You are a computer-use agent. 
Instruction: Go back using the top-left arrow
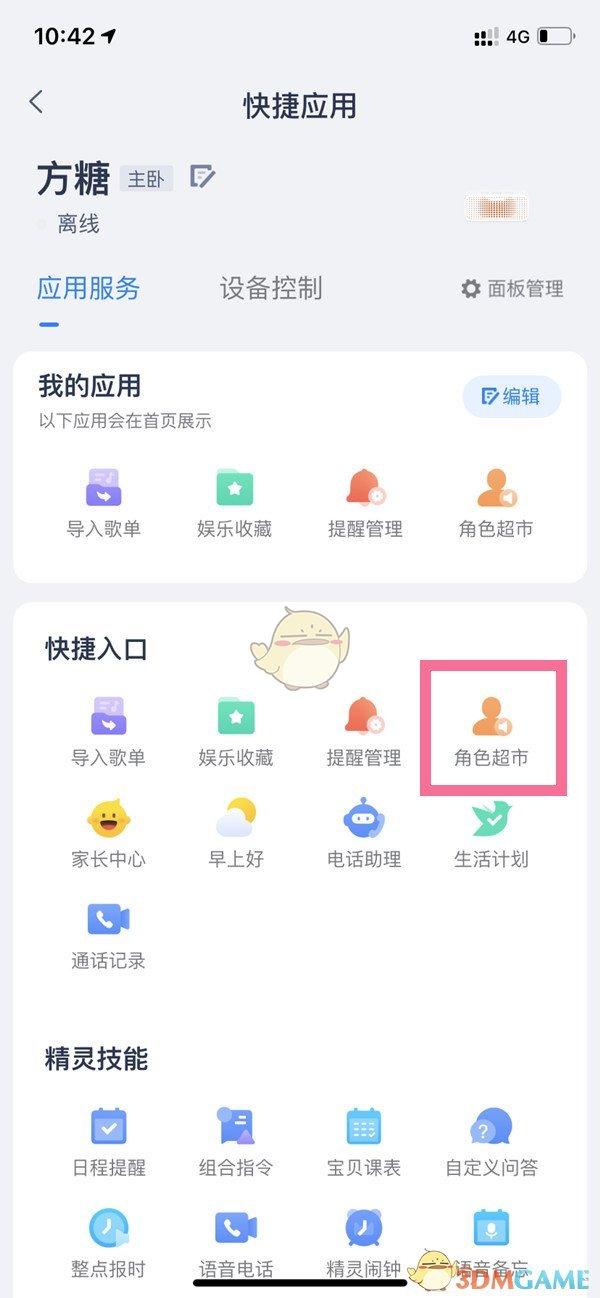click(37, 102)
